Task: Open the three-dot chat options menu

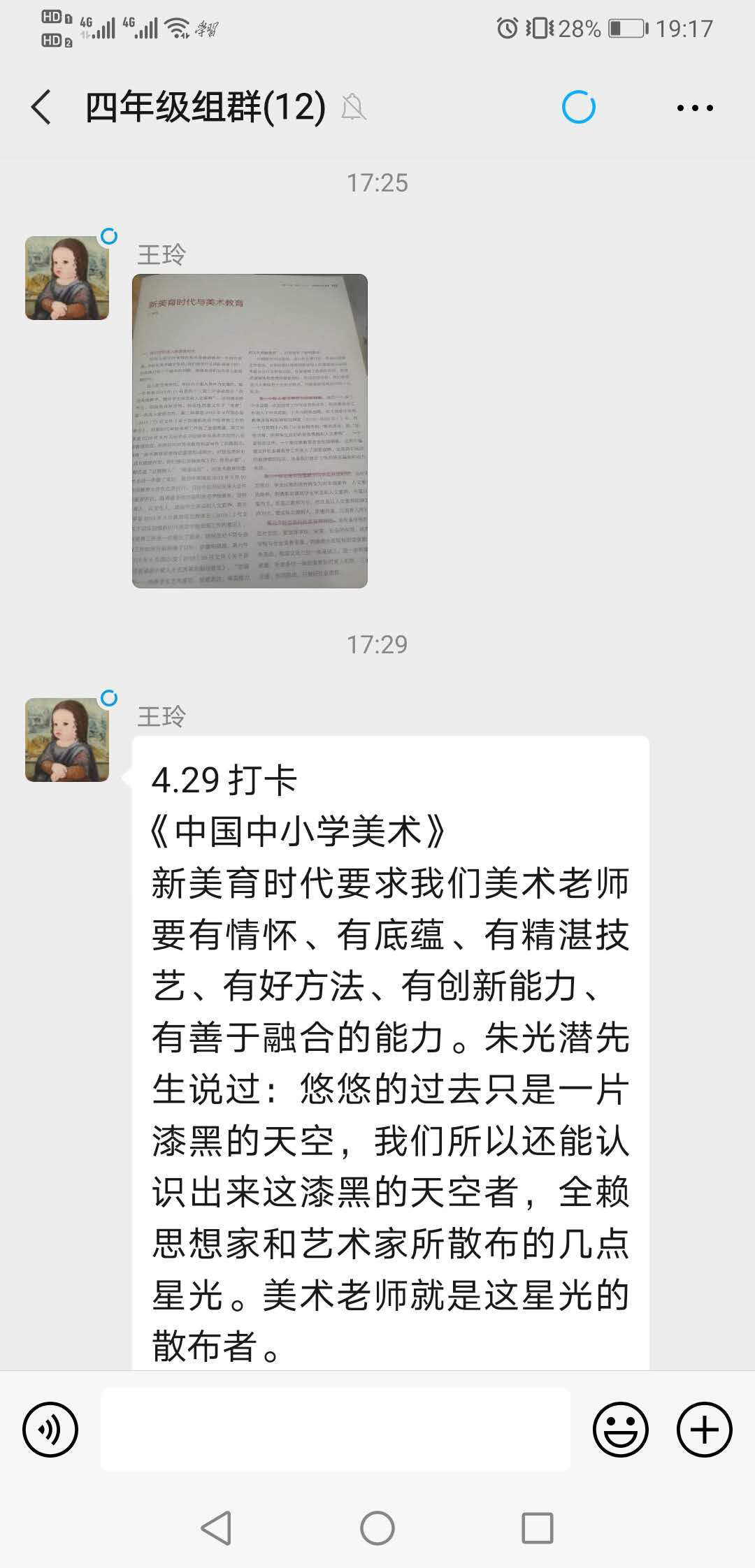Action: [x=694, y=108]
